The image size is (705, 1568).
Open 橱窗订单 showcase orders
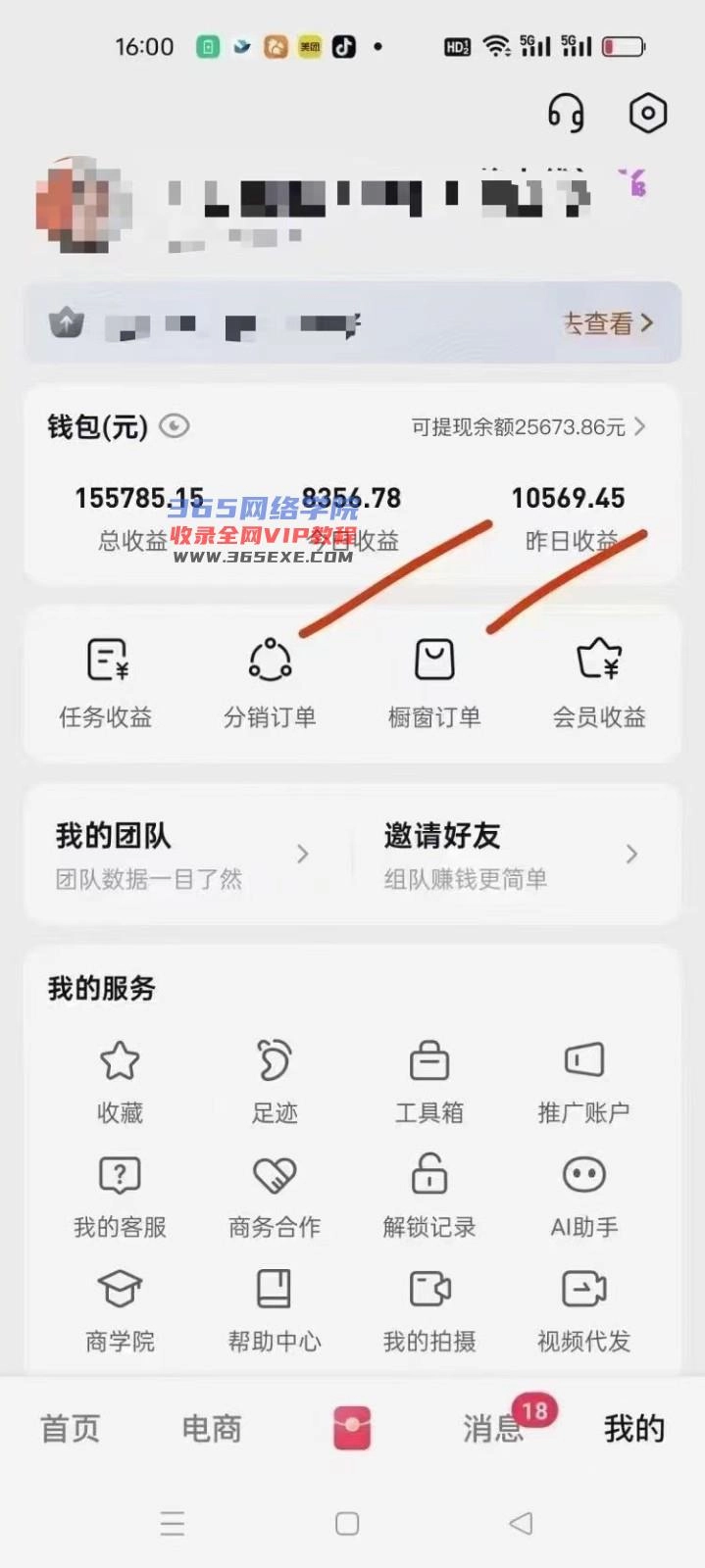[434, 682]
